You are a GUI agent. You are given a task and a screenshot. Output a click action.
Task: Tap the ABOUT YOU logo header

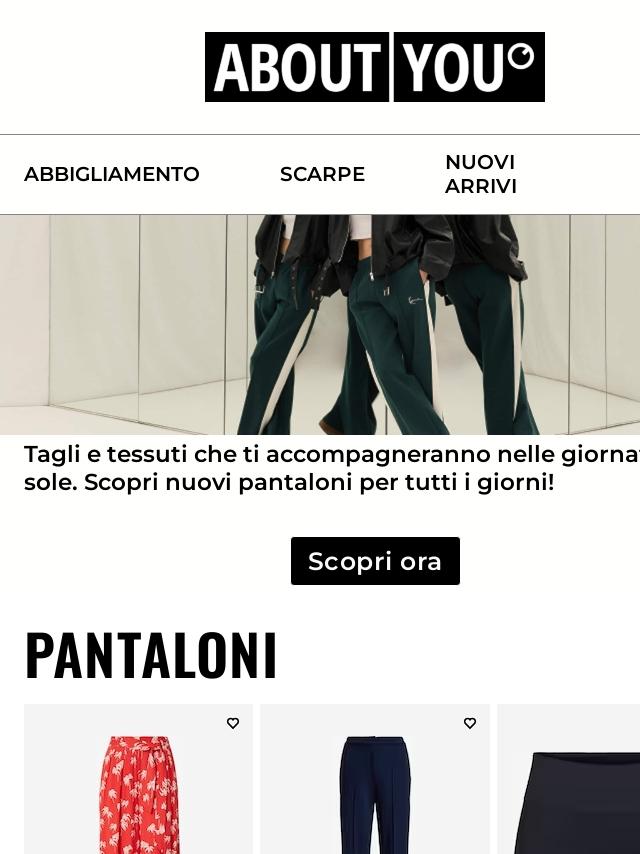pyautogui.click(x=375, y=67)
